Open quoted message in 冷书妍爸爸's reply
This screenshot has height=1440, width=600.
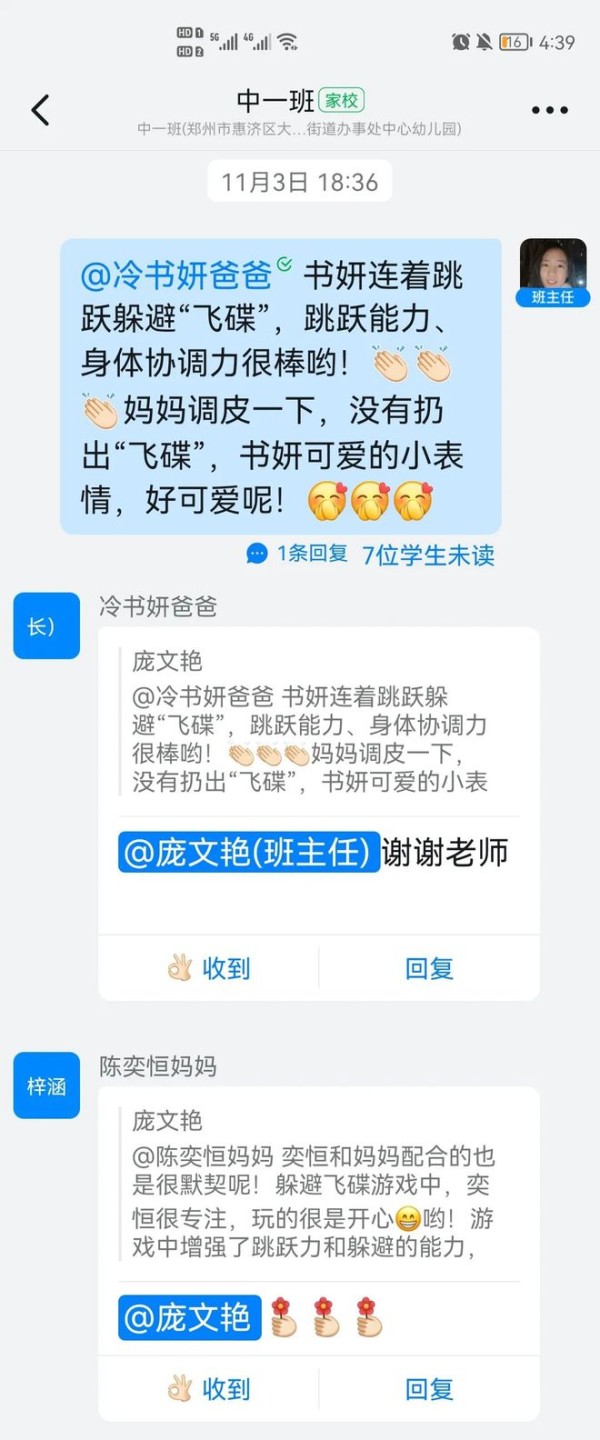310,724
